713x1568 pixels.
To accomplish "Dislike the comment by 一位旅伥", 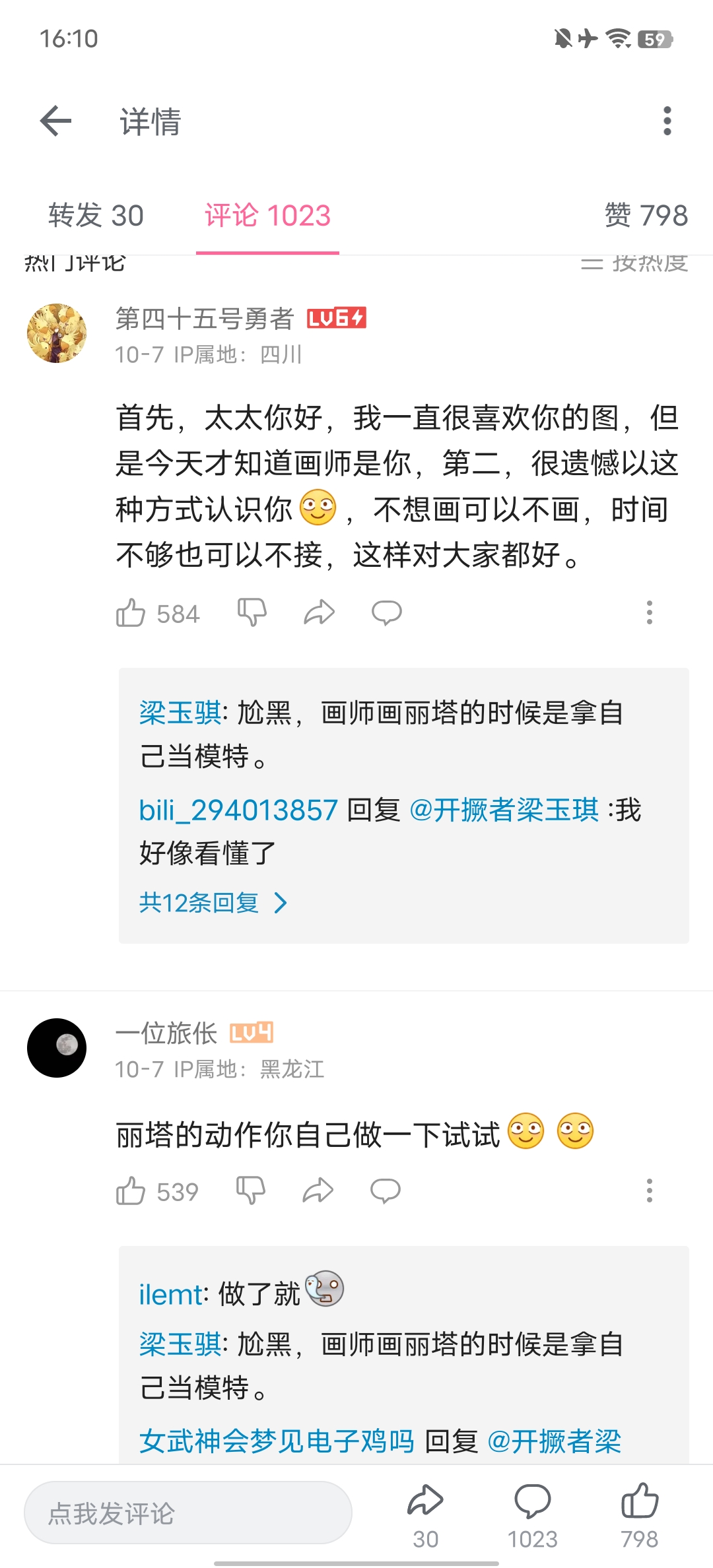I will tap(251, 1191).
